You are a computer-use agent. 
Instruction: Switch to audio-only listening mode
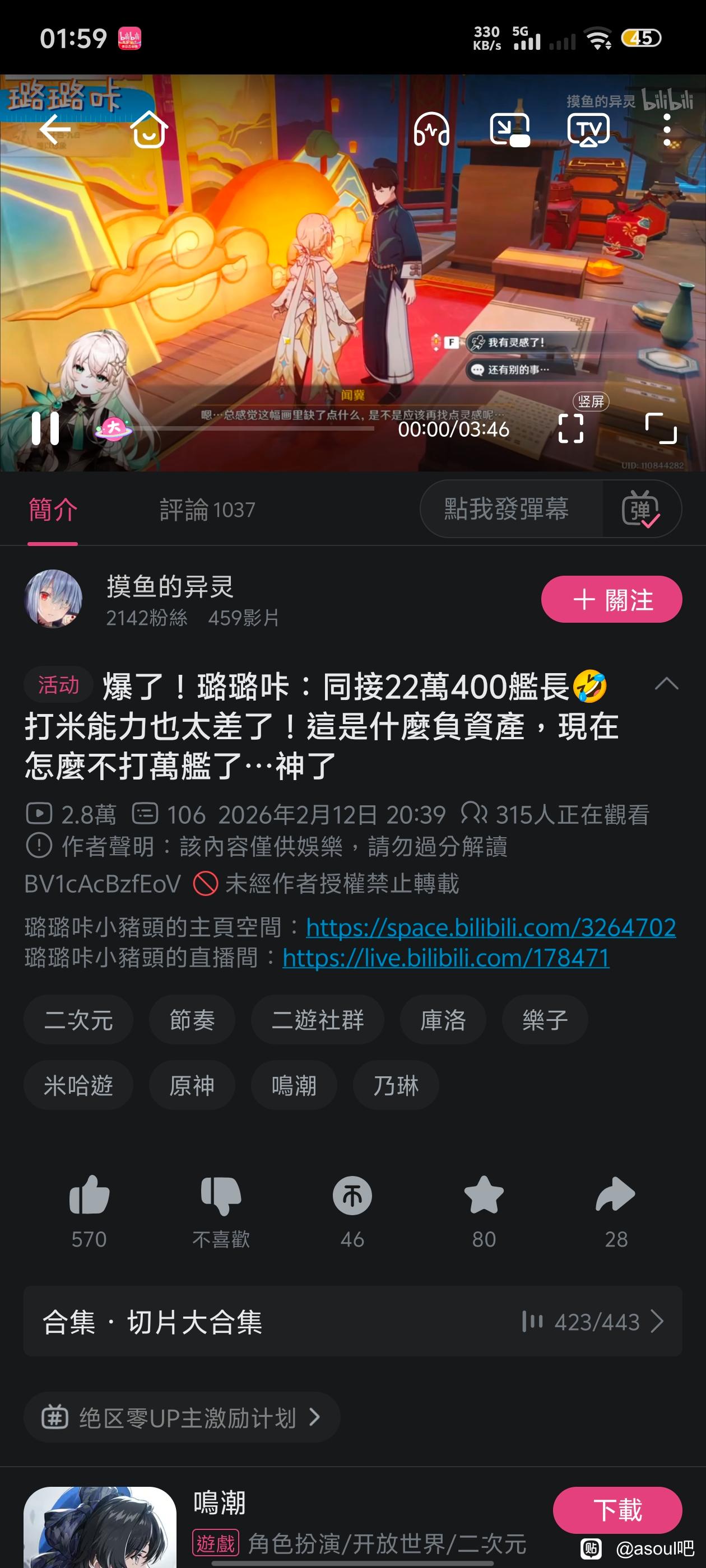point(431,129)
